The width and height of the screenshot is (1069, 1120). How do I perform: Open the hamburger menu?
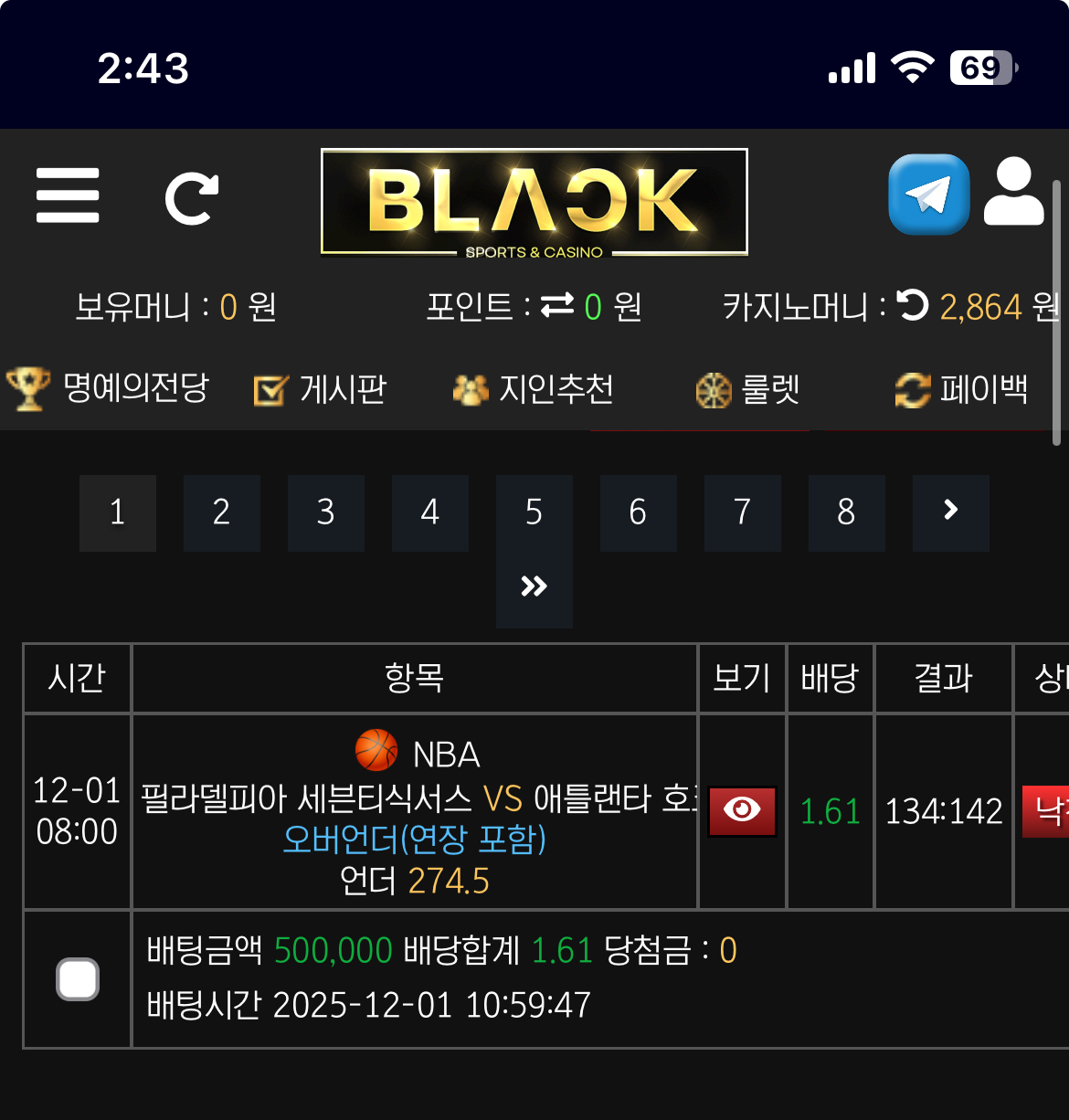click(68, 195)
